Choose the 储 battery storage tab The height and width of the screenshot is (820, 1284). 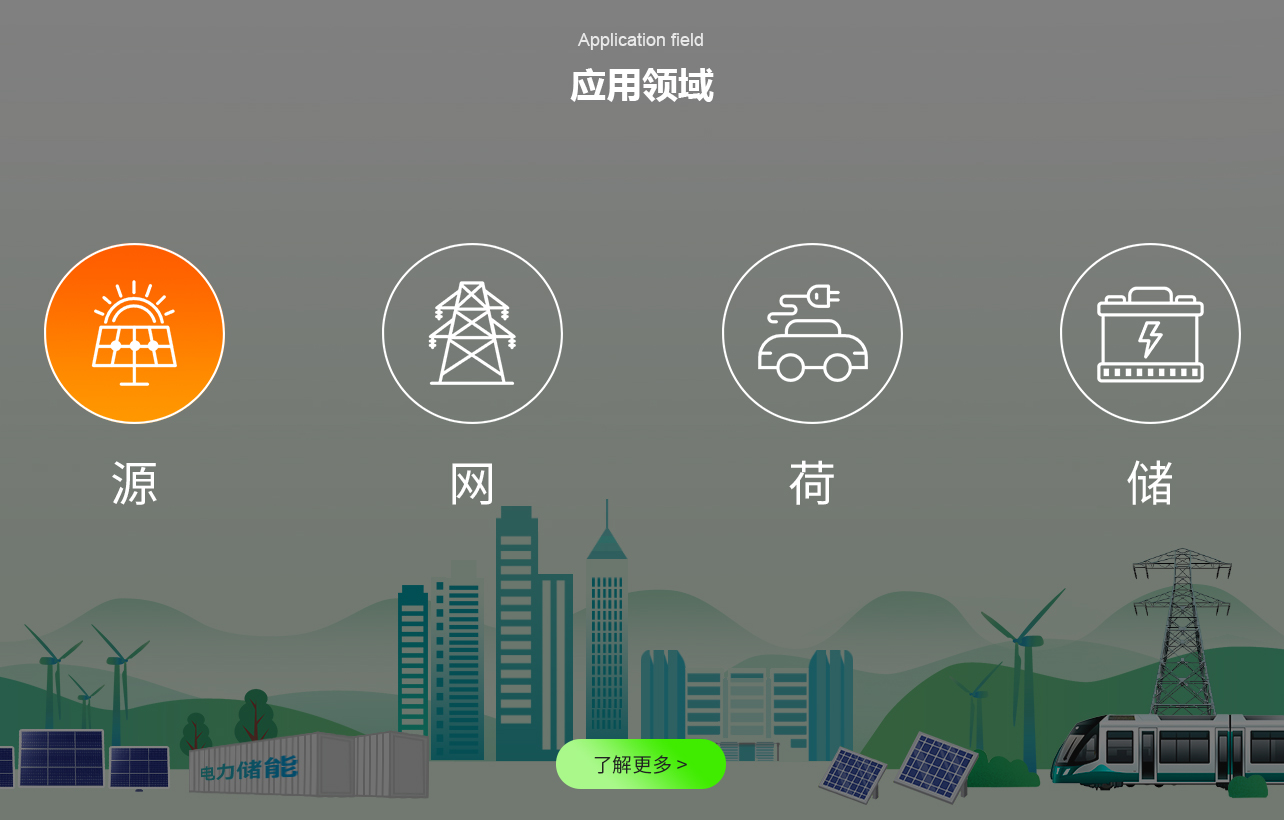1150,333
